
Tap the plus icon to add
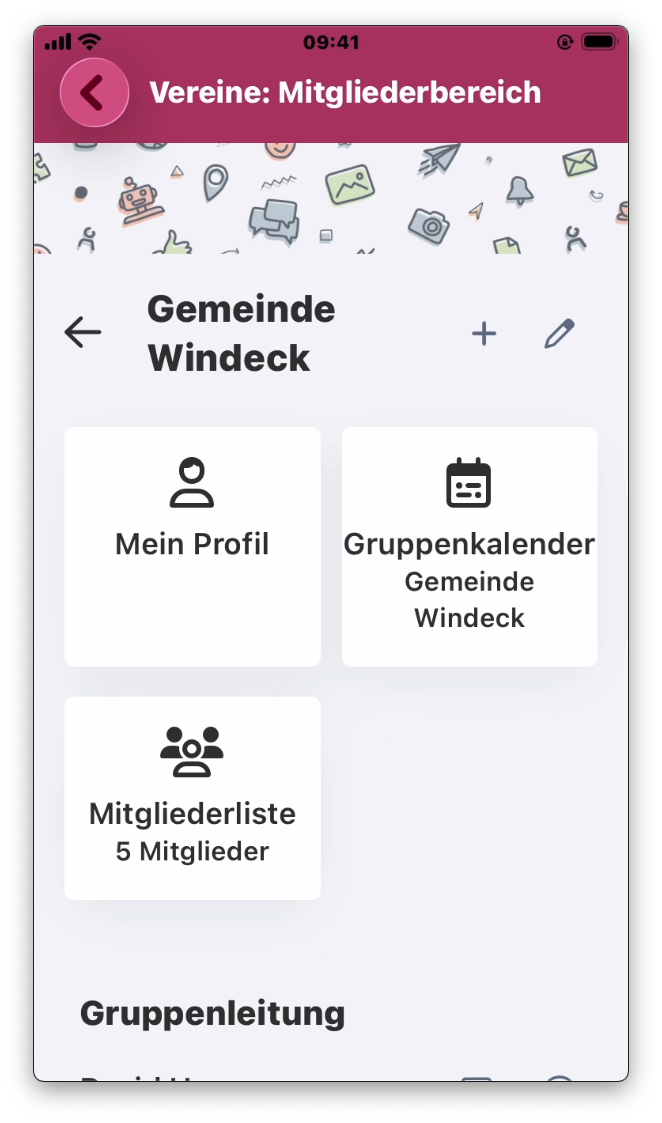click(x=484, y=334)
